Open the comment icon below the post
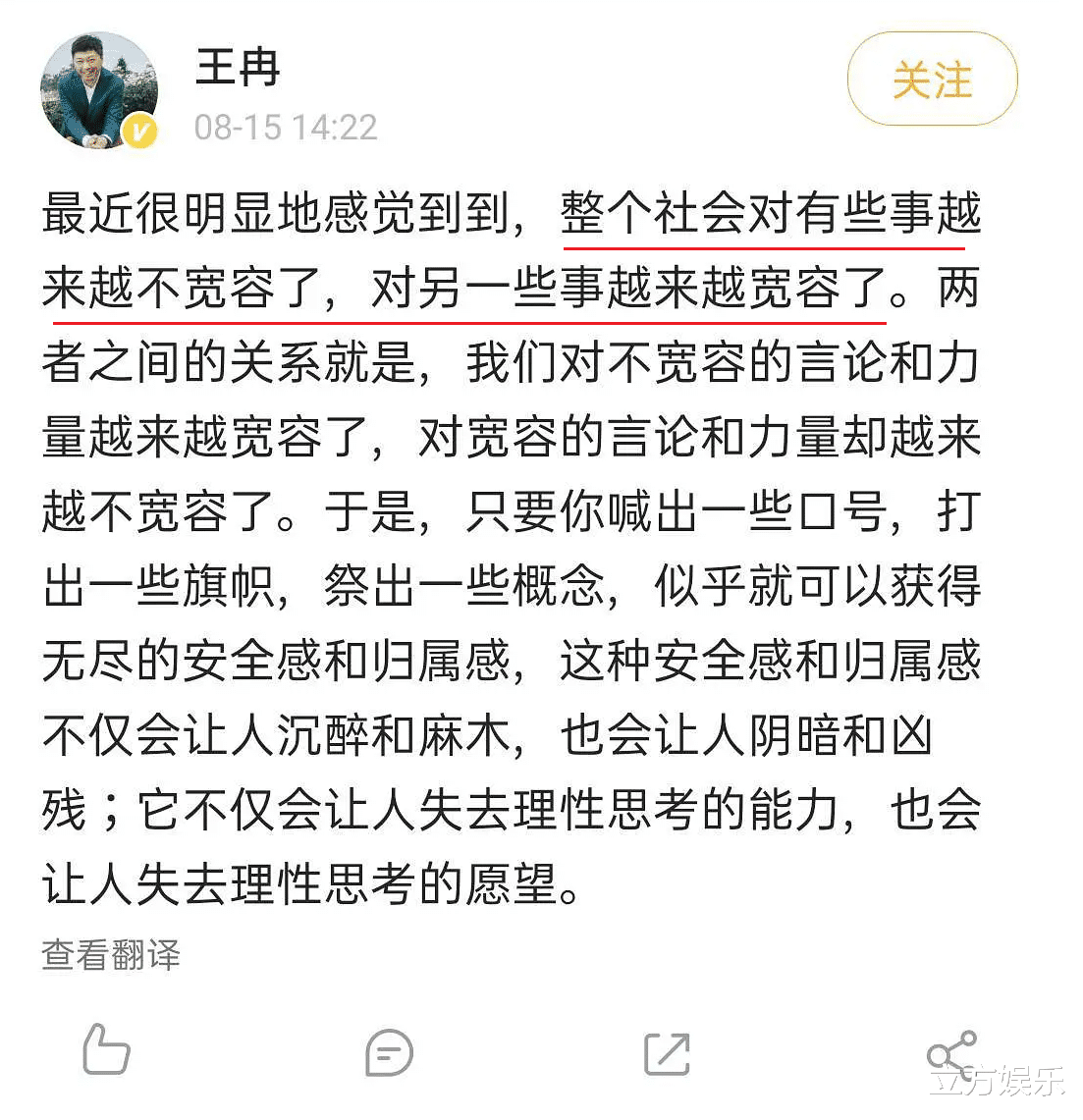 (387, 1053)
